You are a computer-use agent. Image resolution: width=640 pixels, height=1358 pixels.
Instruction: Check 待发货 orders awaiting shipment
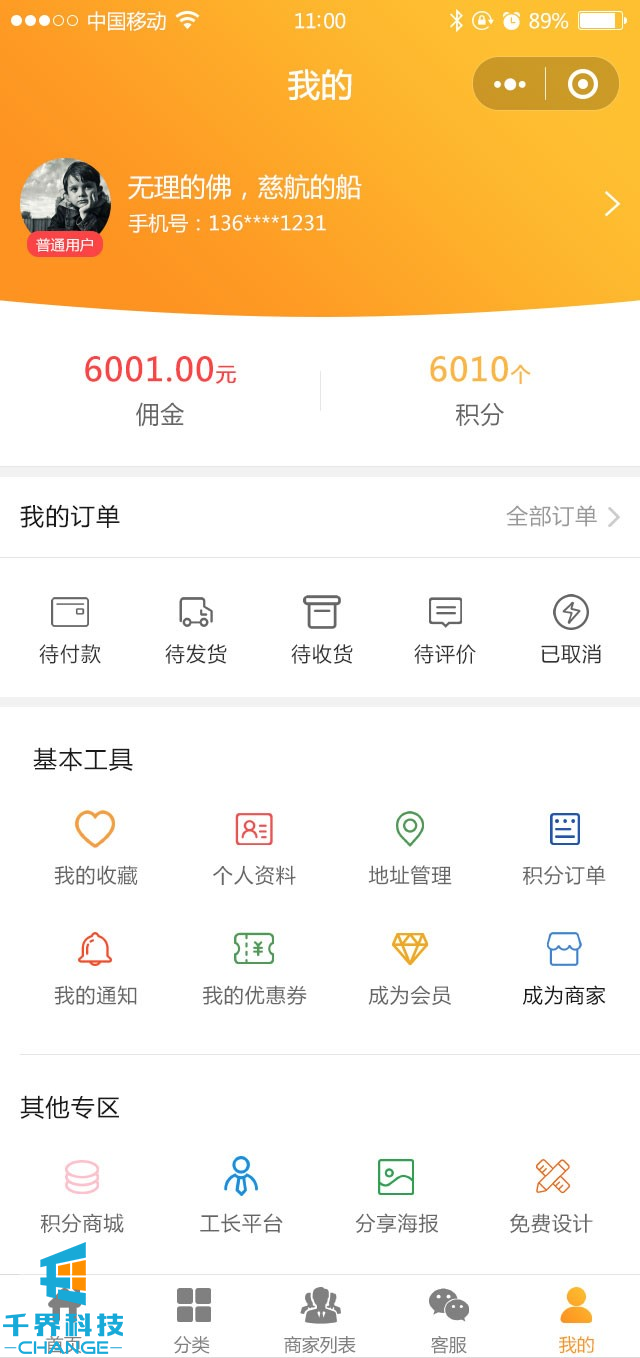pyautogui.click(x=196, y=630)
